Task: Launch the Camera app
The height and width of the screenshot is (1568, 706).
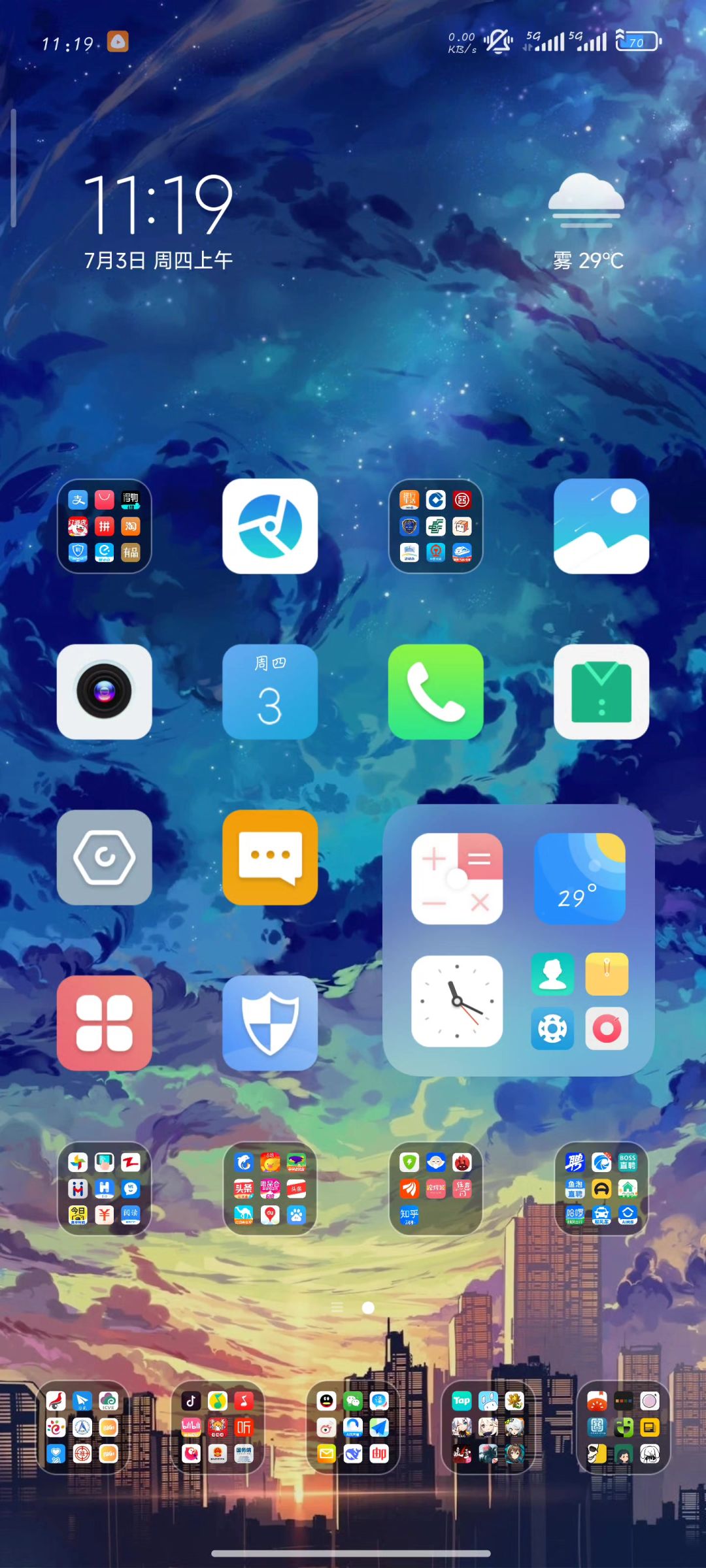Action: [x=105, y=692]
